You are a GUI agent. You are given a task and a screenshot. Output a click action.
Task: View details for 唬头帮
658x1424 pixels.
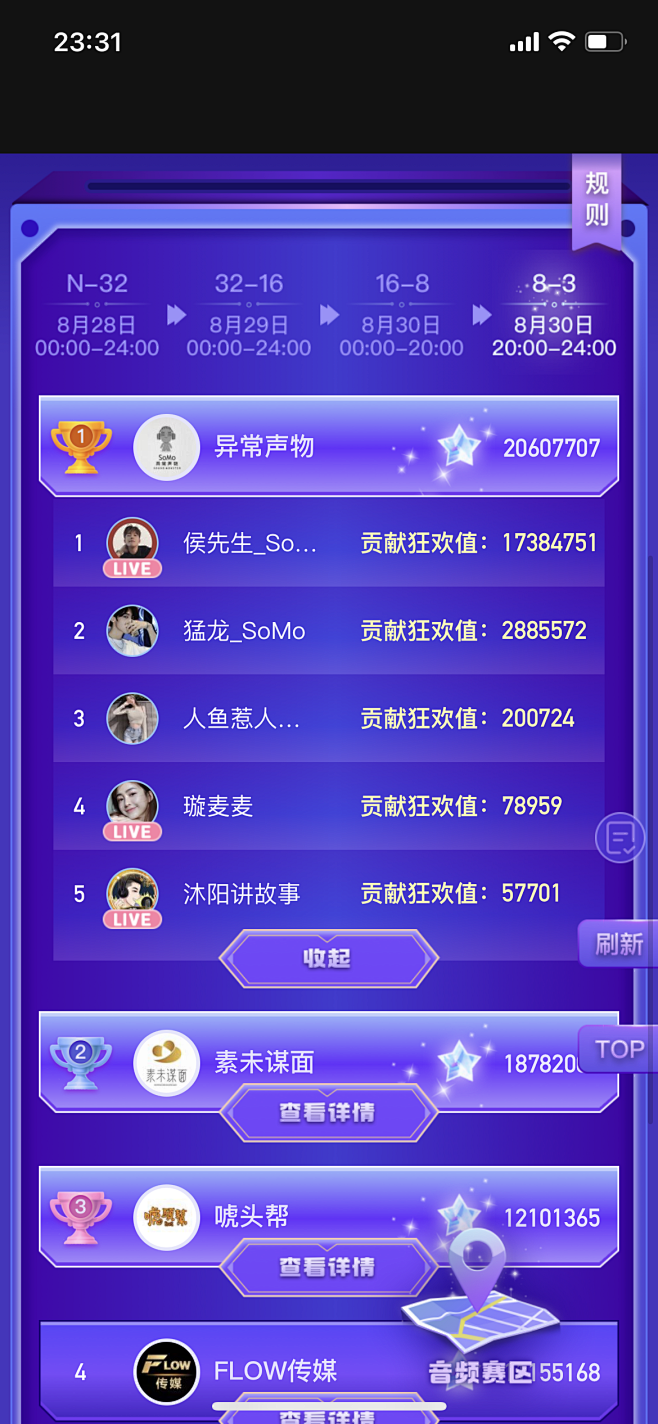pyautogui.click(x=328, y=1267)
